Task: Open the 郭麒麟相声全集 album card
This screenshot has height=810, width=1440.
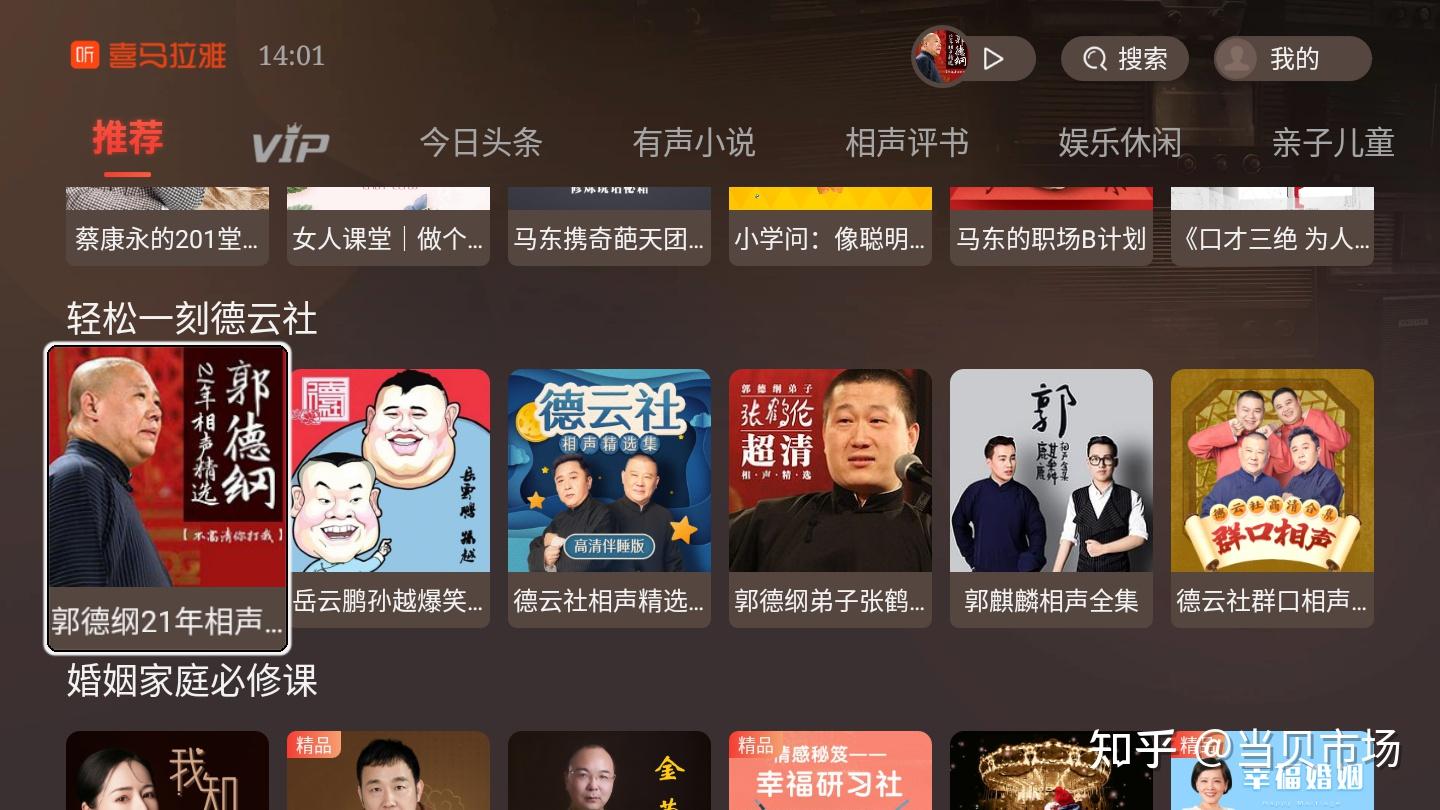Action: click(x=1051, y=498)
